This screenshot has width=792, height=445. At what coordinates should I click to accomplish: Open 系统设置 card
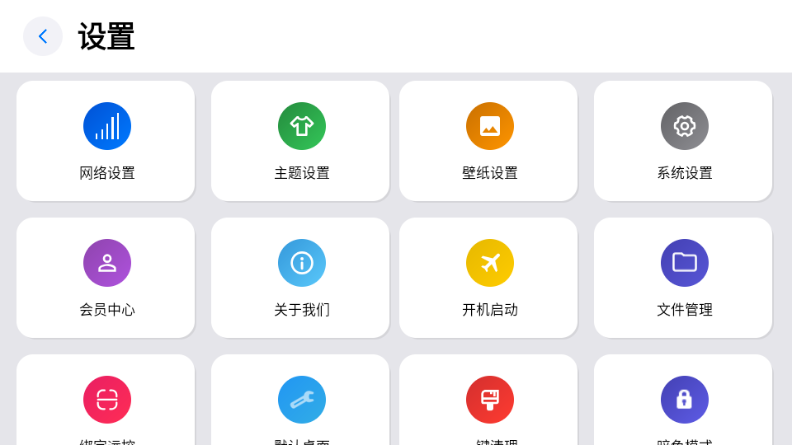point(684,141)
